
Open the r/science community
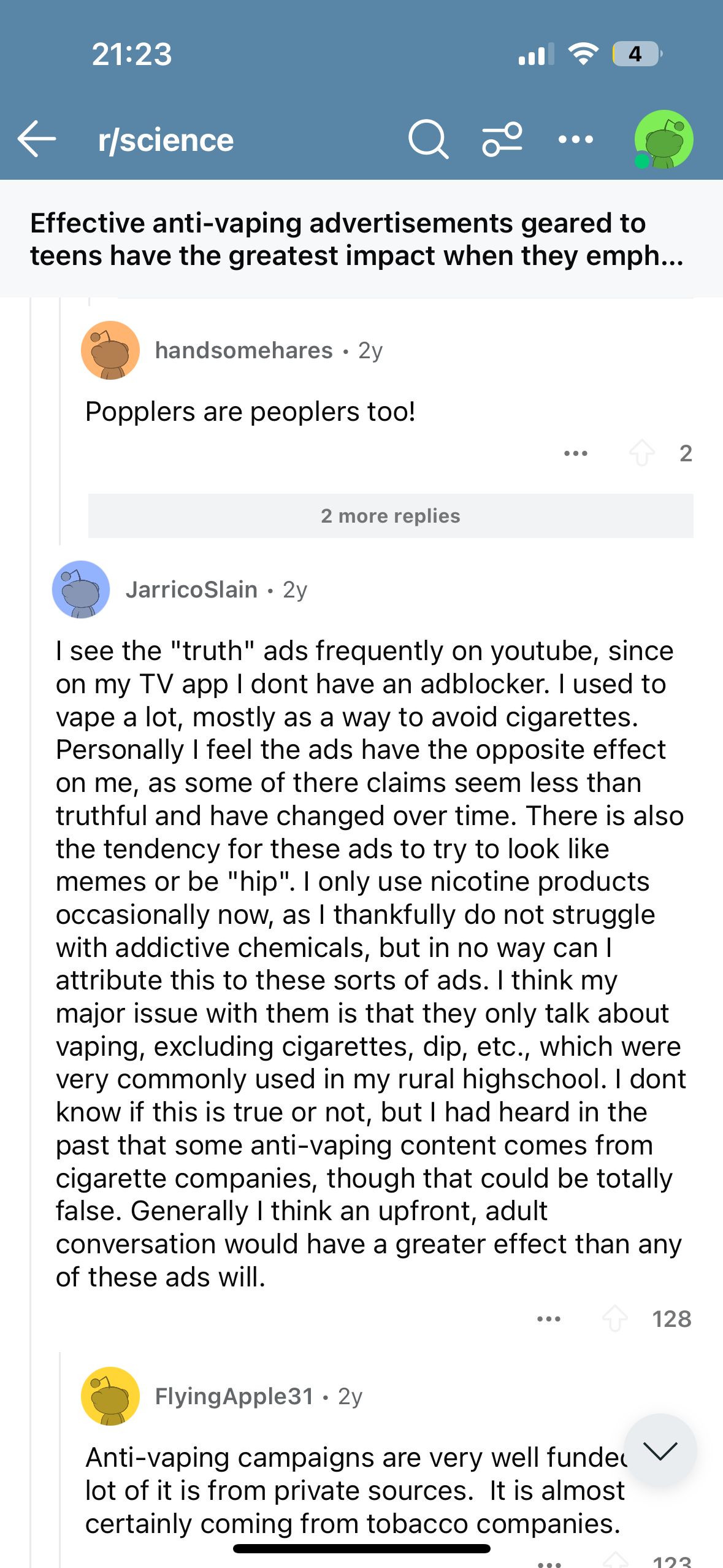pyautogui.click(x=166, y=140)
